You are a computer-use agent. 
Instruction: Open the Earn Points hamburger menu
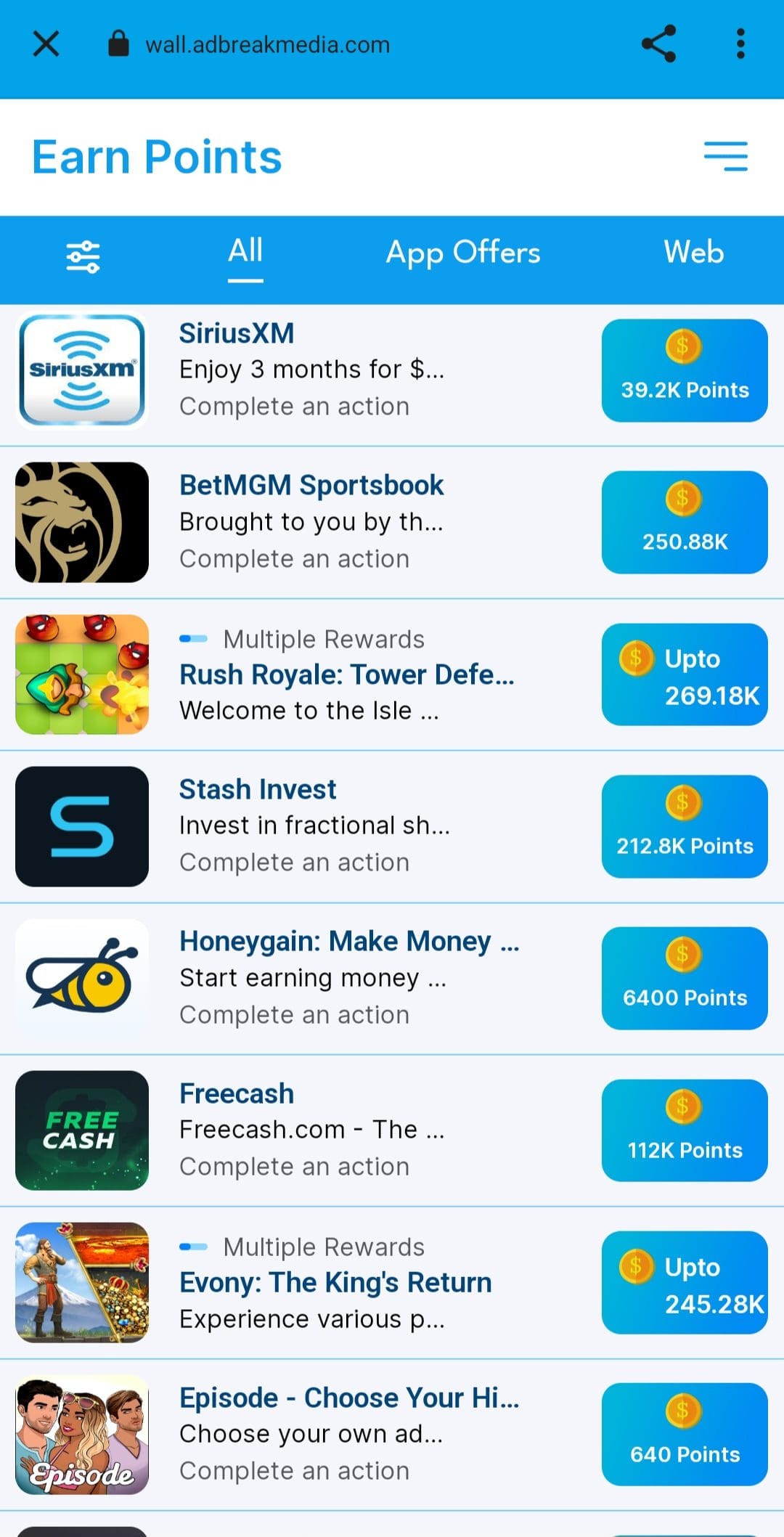pyautogui.click(x=726, y=157)
